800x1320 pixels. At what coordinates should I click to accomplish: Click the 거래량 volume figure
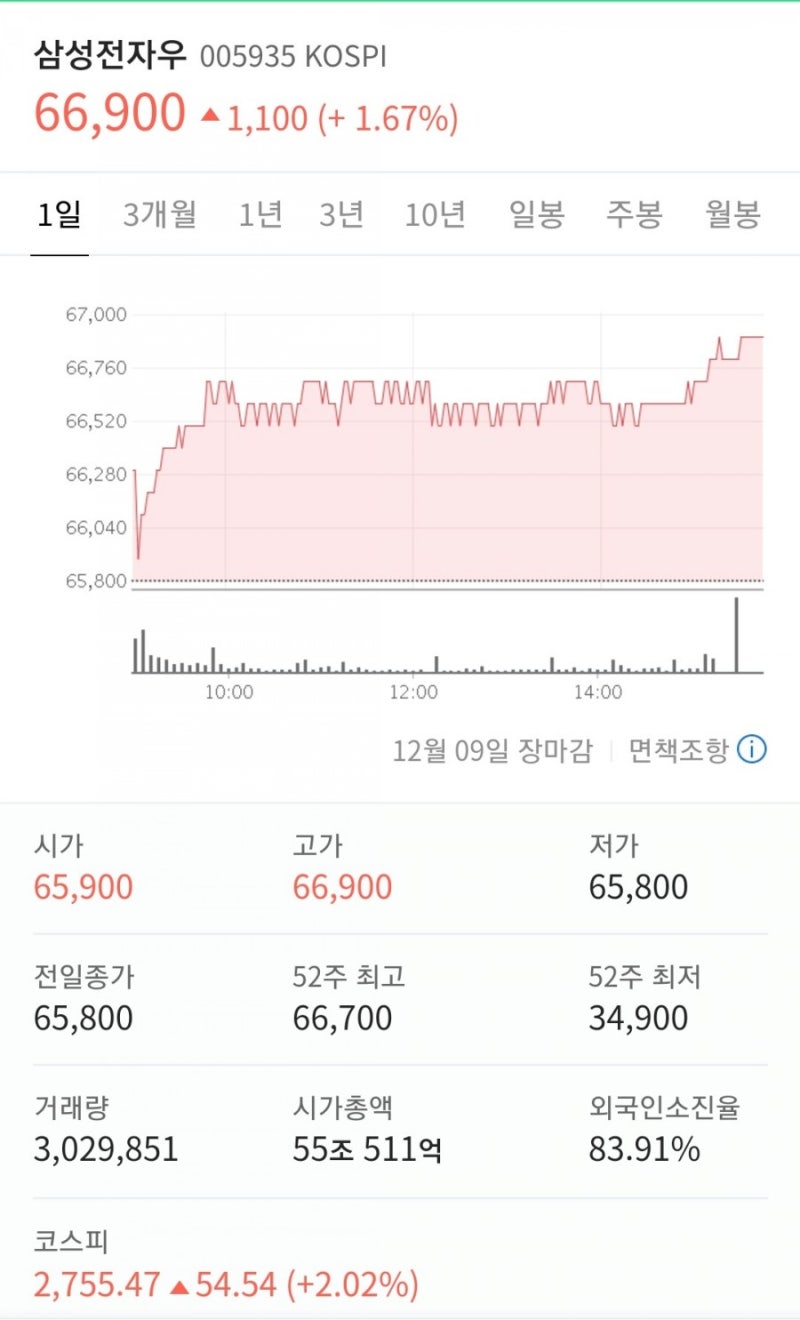(104, 1148)
